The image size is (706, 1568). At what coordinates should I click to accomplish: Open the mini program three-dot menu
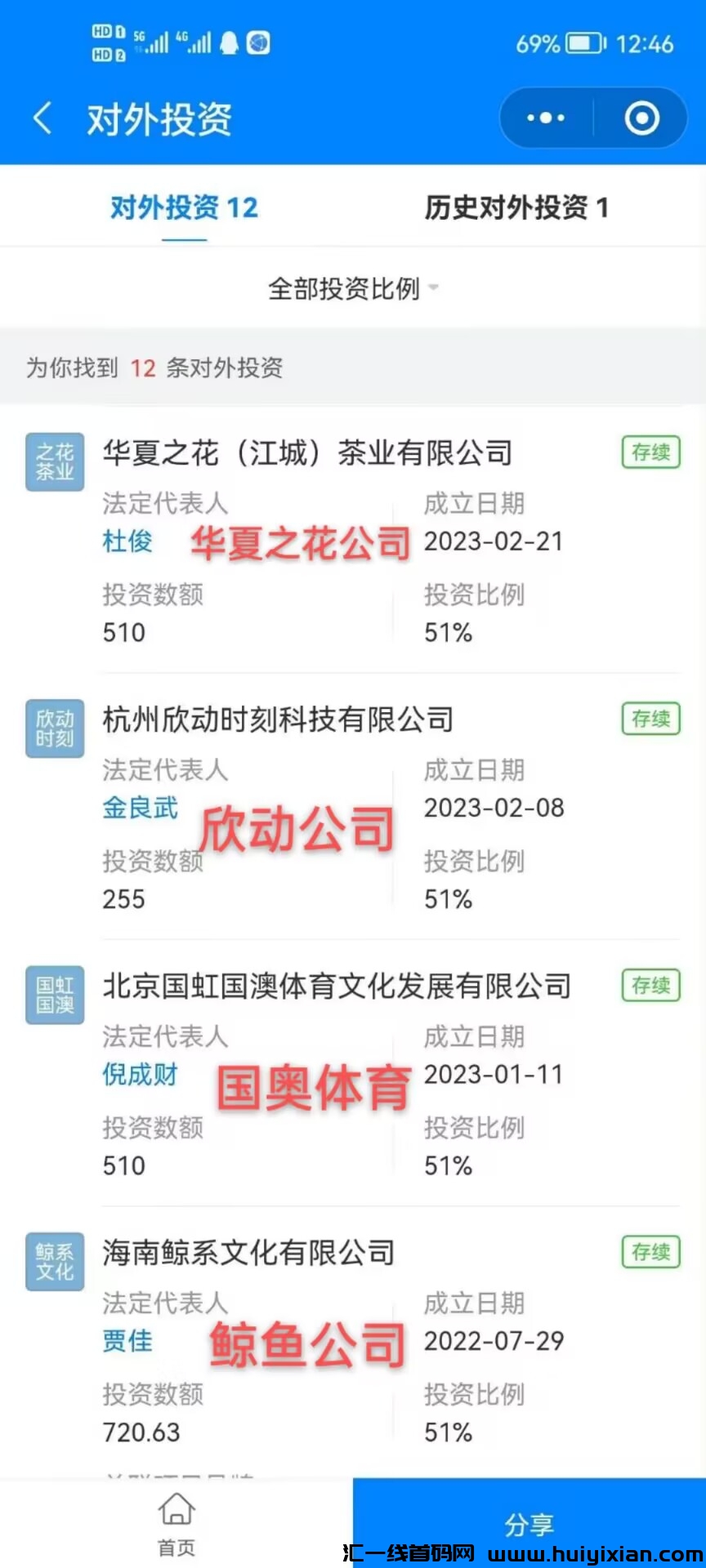click(546, 118)
